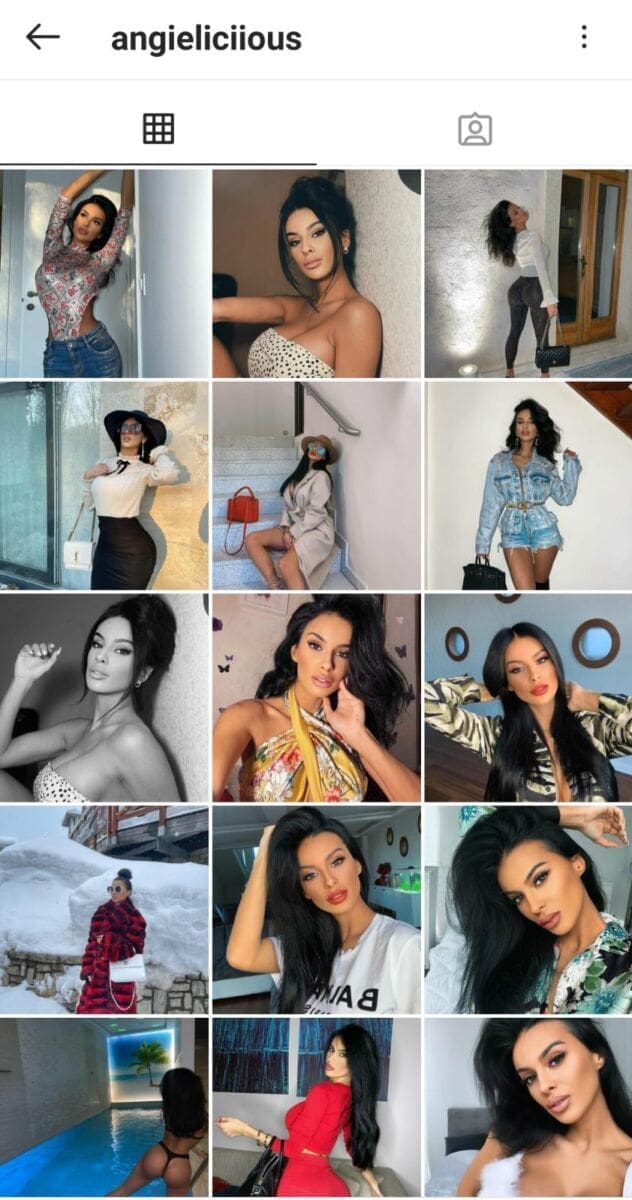Open the red dress post

pos(316,1108)
